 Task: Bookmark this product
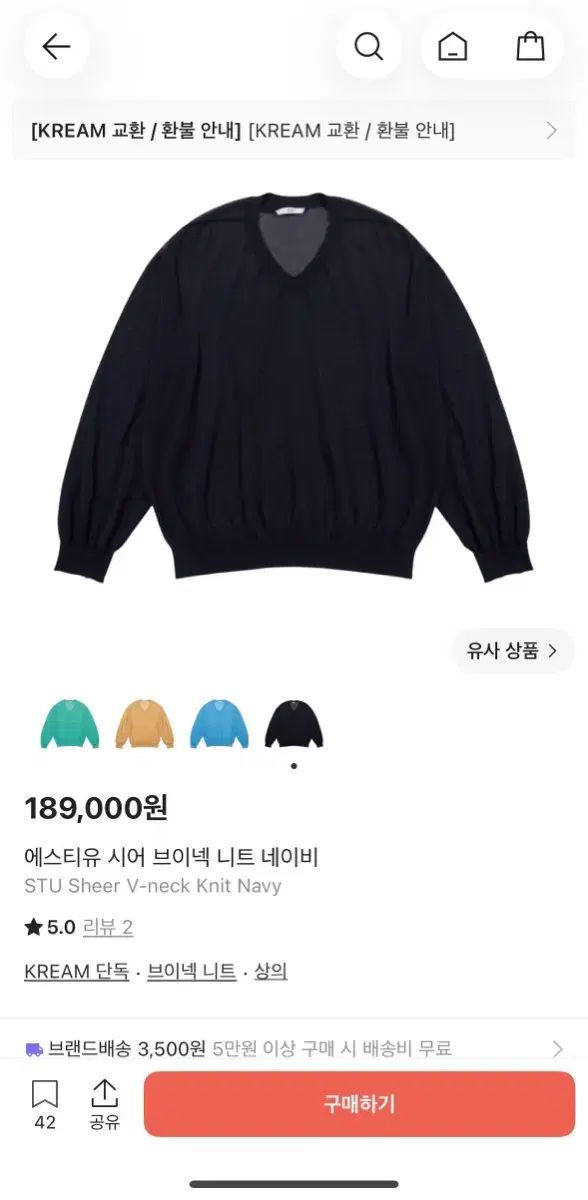pyautogui.click(x=45, y=1104)
